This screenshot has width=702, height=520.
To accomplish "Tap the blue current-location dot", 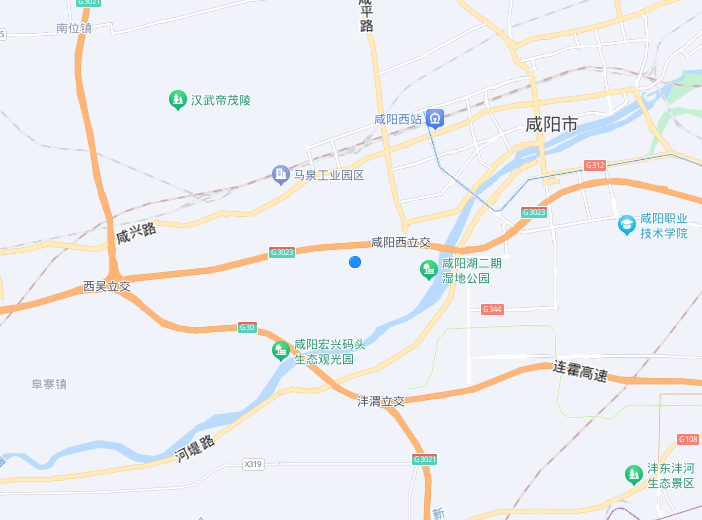I will [355, 262].
